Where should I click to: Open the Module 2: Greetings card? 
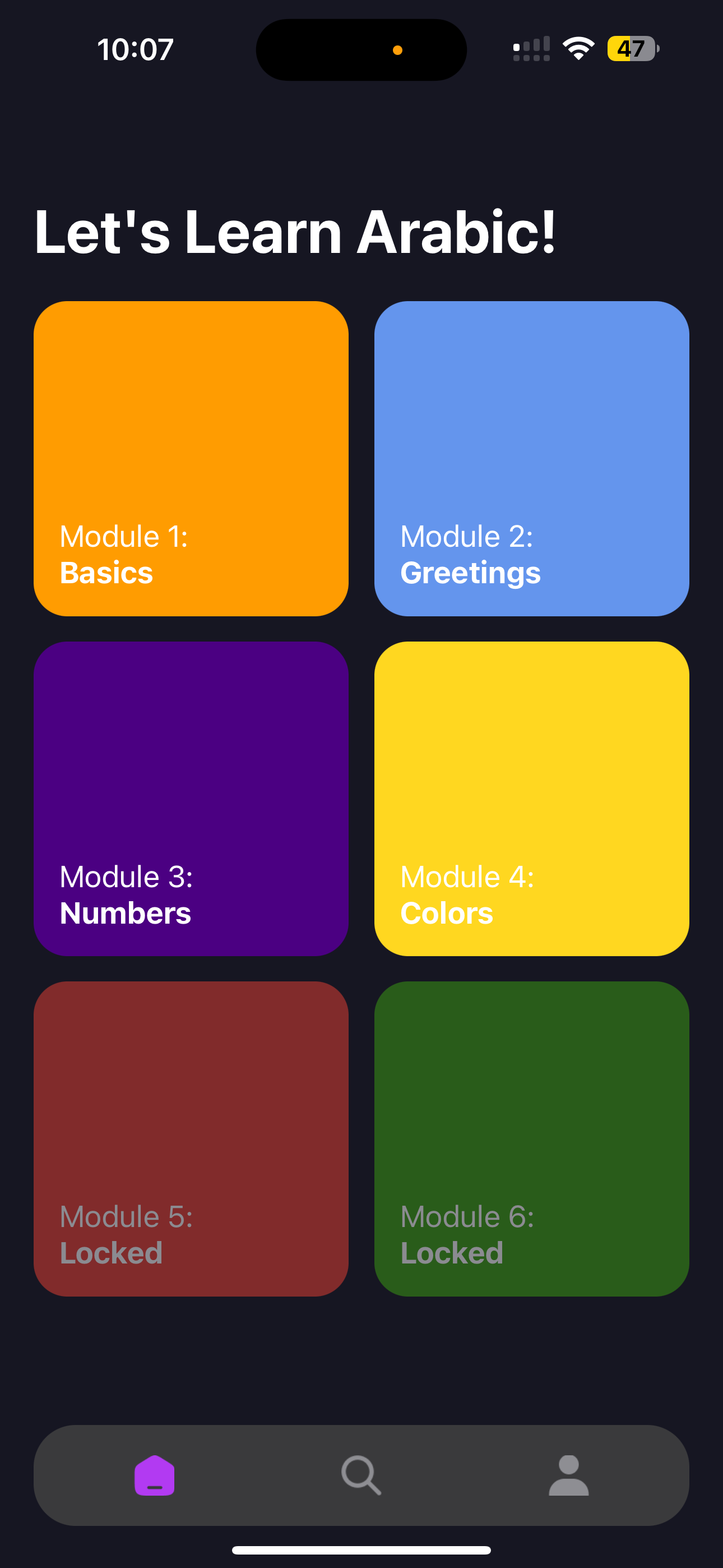pyautogui.click(x=531, y=458)
